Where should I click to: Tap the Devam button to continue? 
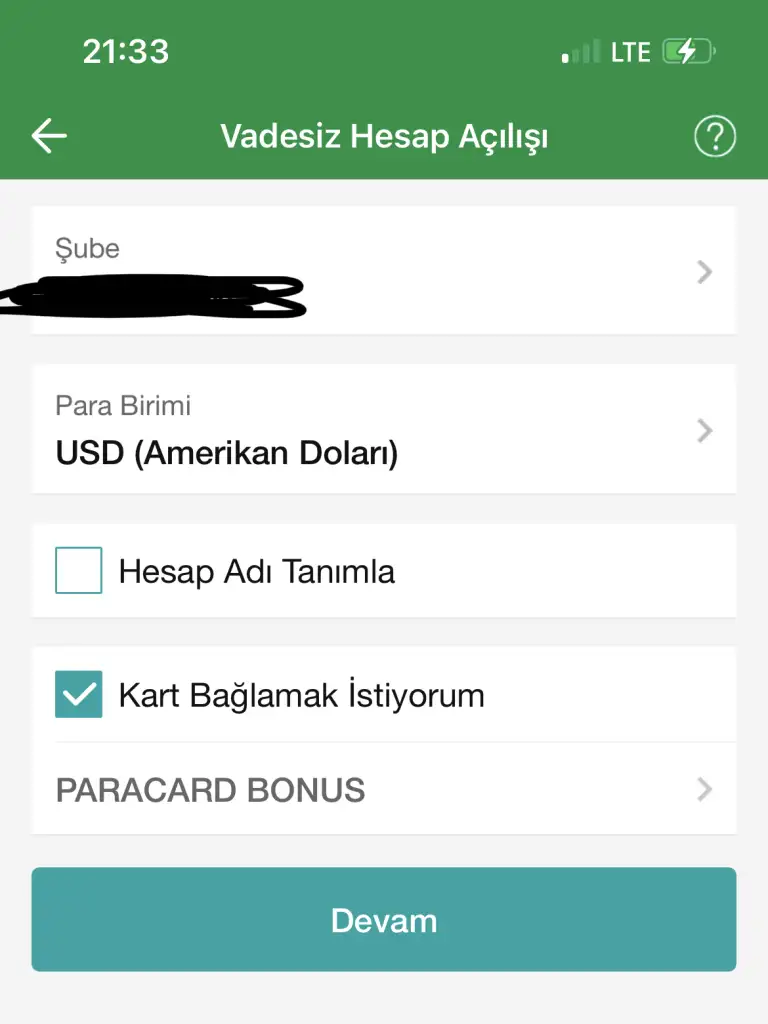click(384, 920)
